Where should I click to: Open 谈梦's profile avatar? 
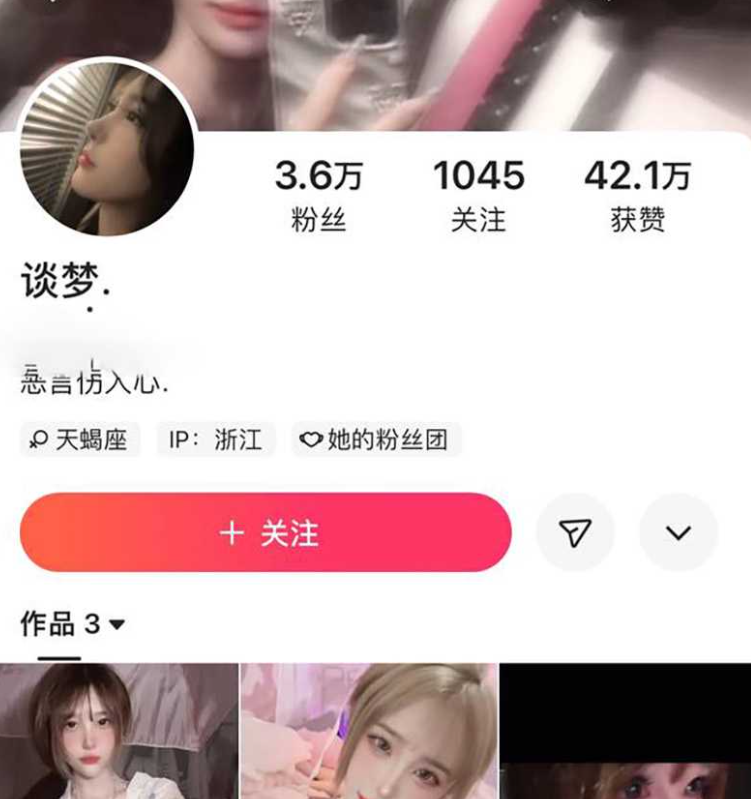click(106, 149)
